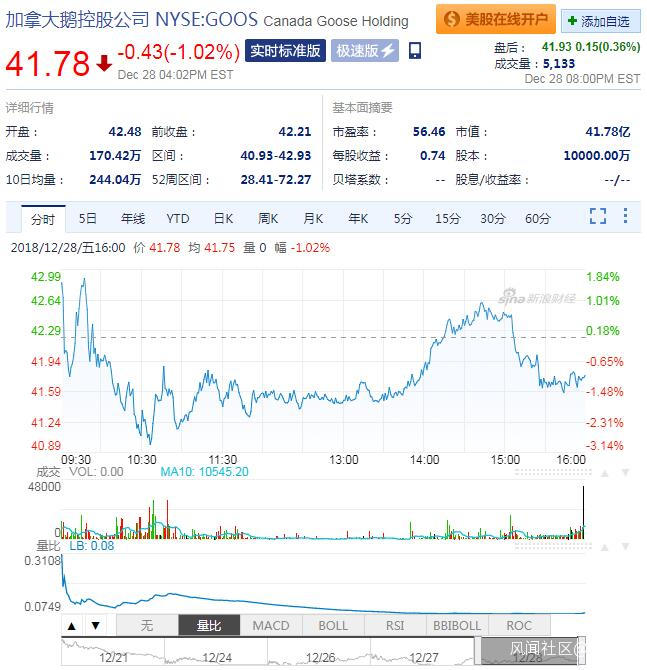The width and height of the screenshot is (647, 670).
Task: Select the 5日 chart tab
Action: tap(88, 218)
